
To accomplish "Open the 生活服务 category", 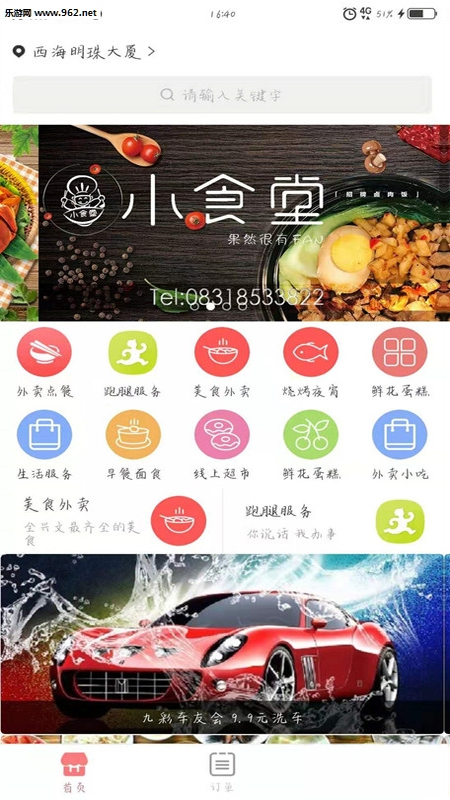I will coord(44,445).
